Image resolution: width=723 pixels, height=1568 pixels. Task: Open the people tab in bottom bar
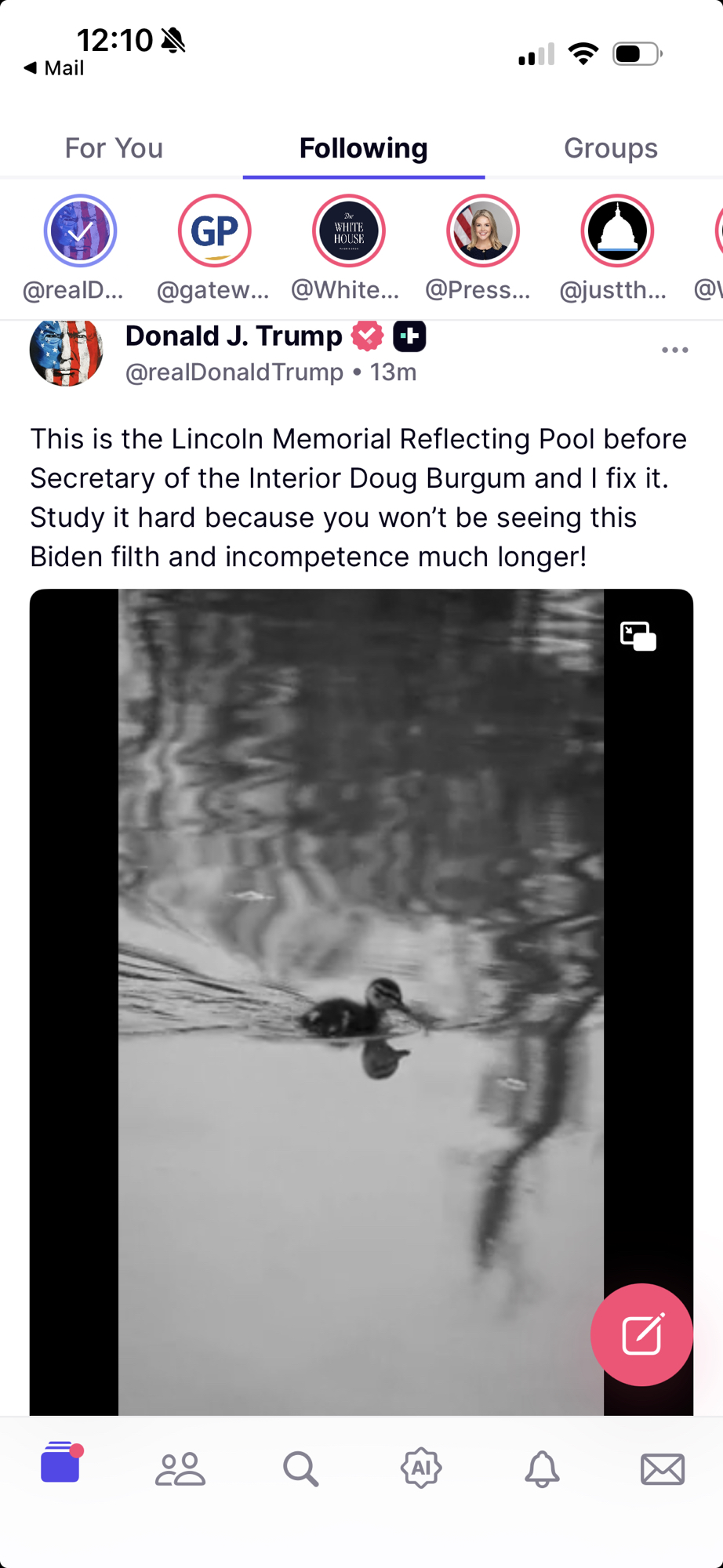click(180, 1468)
